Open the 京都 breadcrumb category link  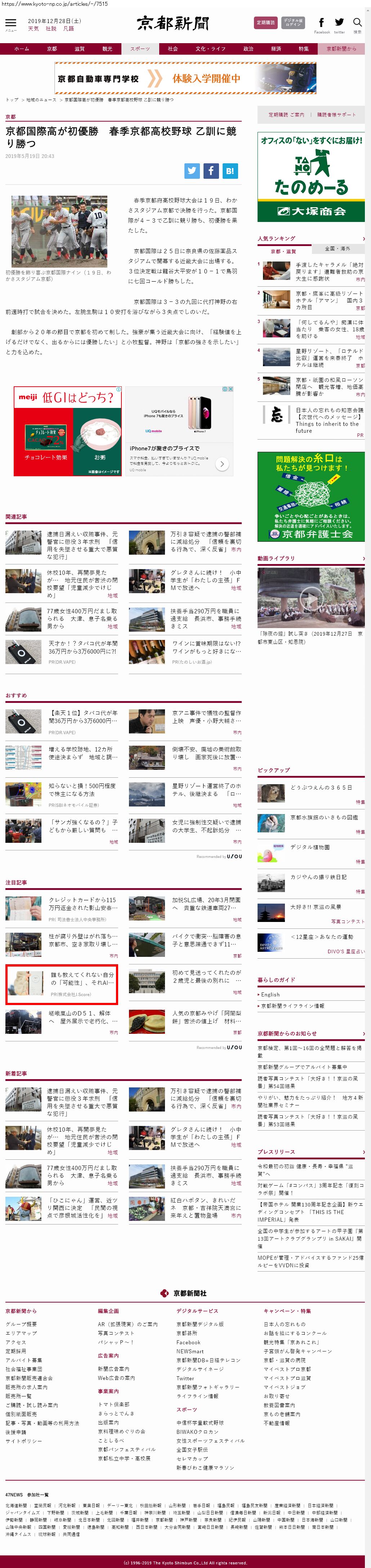[x=10, y=117]
